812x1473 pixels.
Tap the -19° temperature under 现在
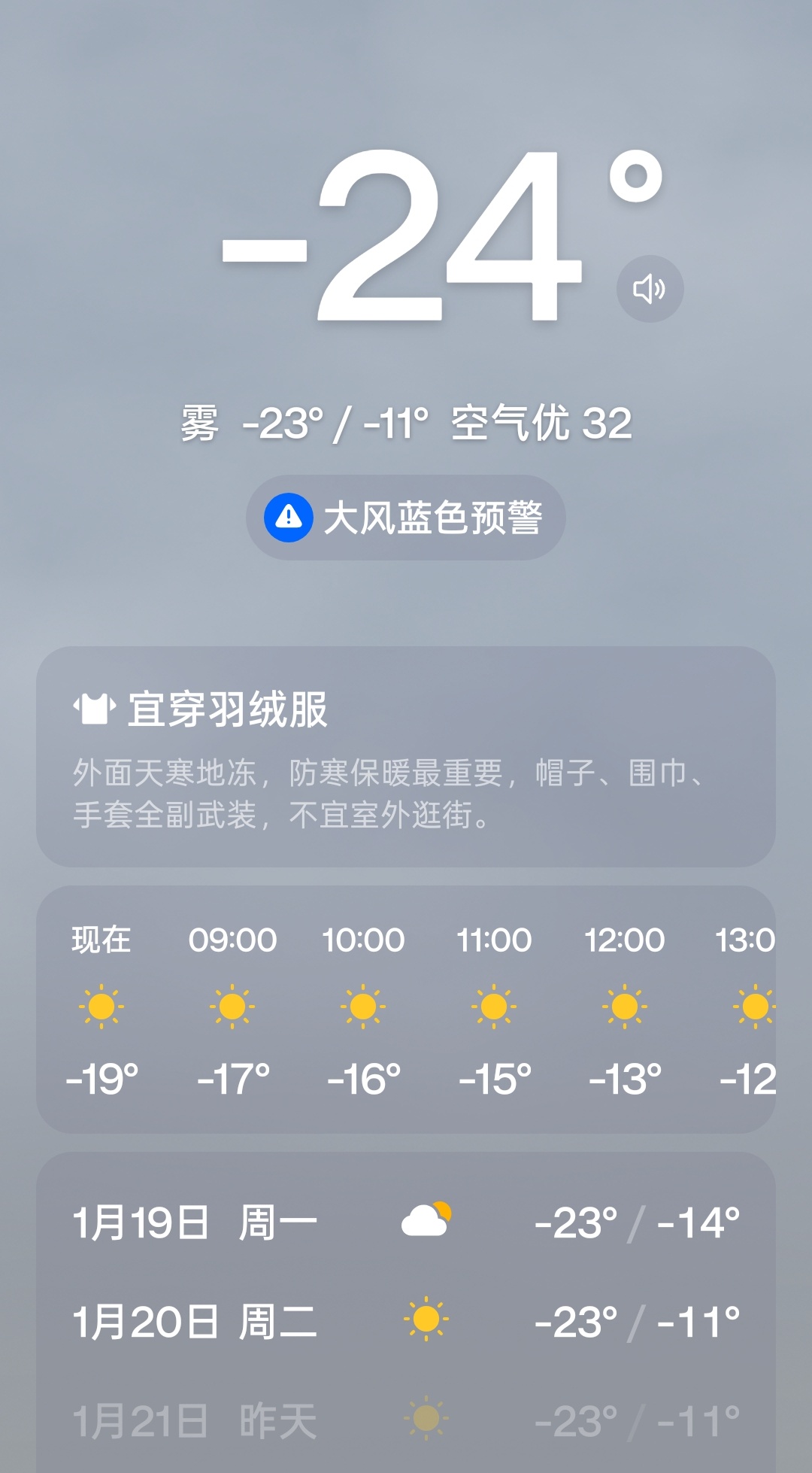click(101, 1077)
